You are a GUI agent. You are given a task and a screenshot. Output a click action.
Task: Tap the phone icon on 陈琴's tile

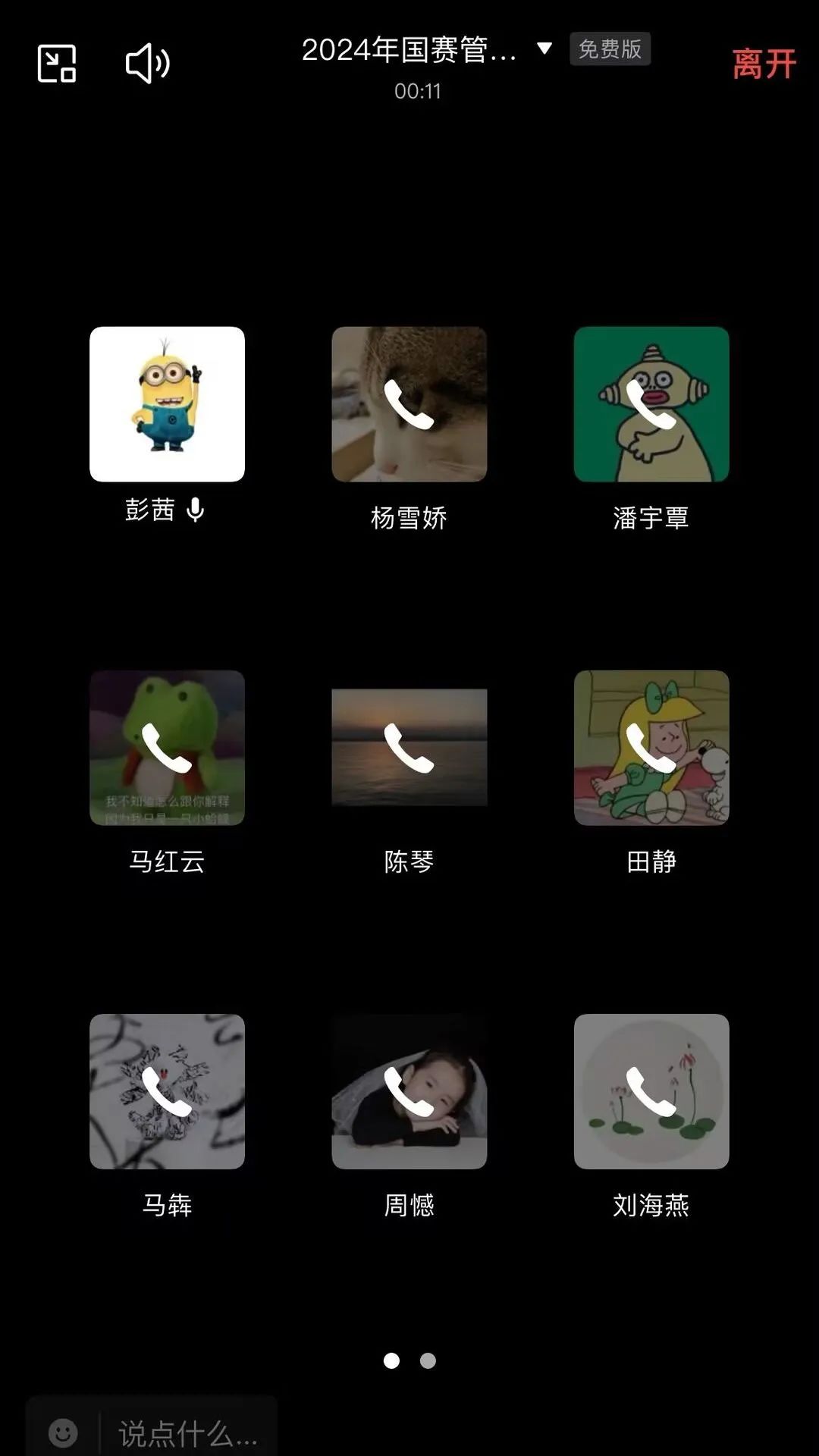409,747
